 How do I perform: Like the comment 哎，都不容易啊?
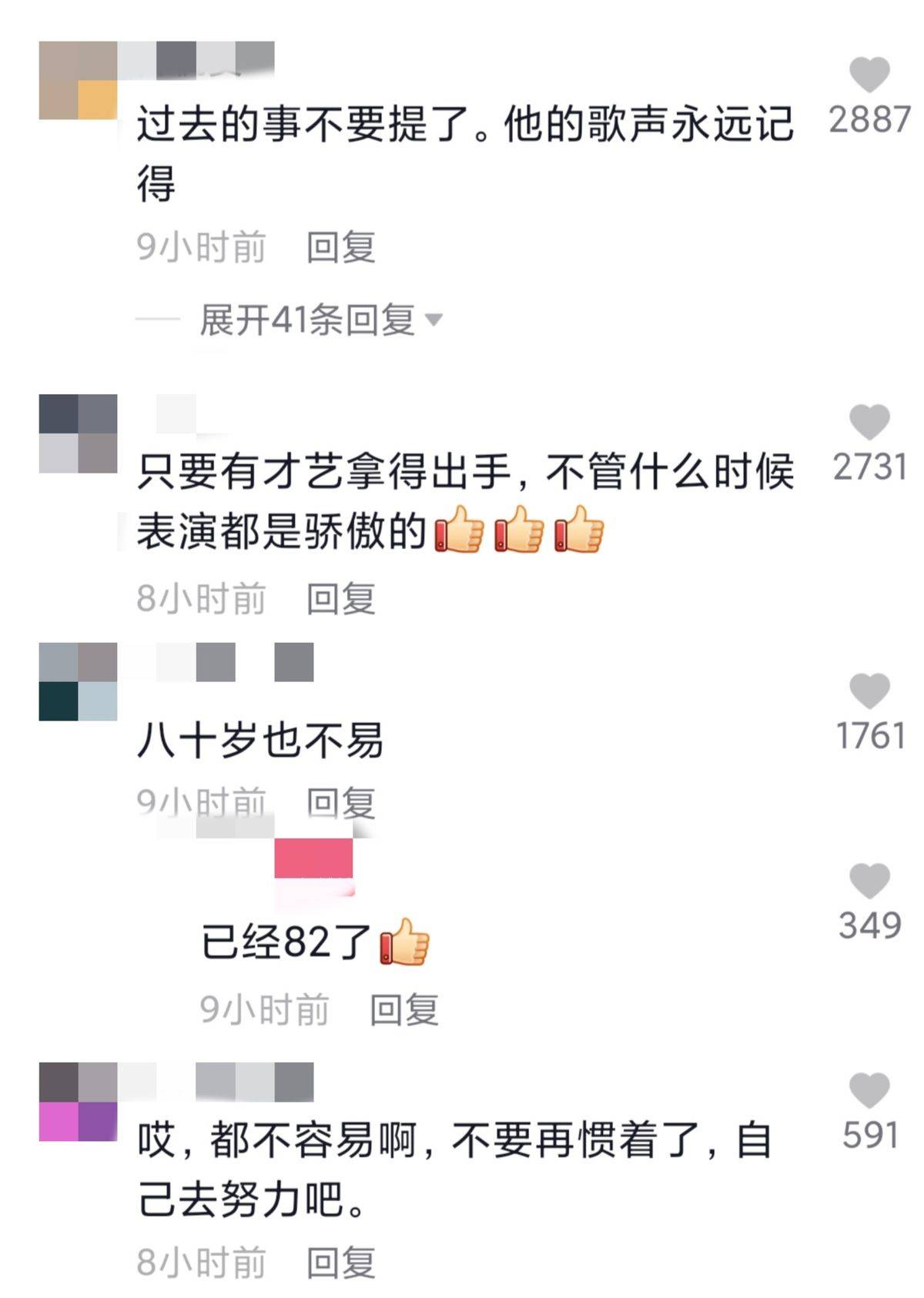pos(869,1090)
